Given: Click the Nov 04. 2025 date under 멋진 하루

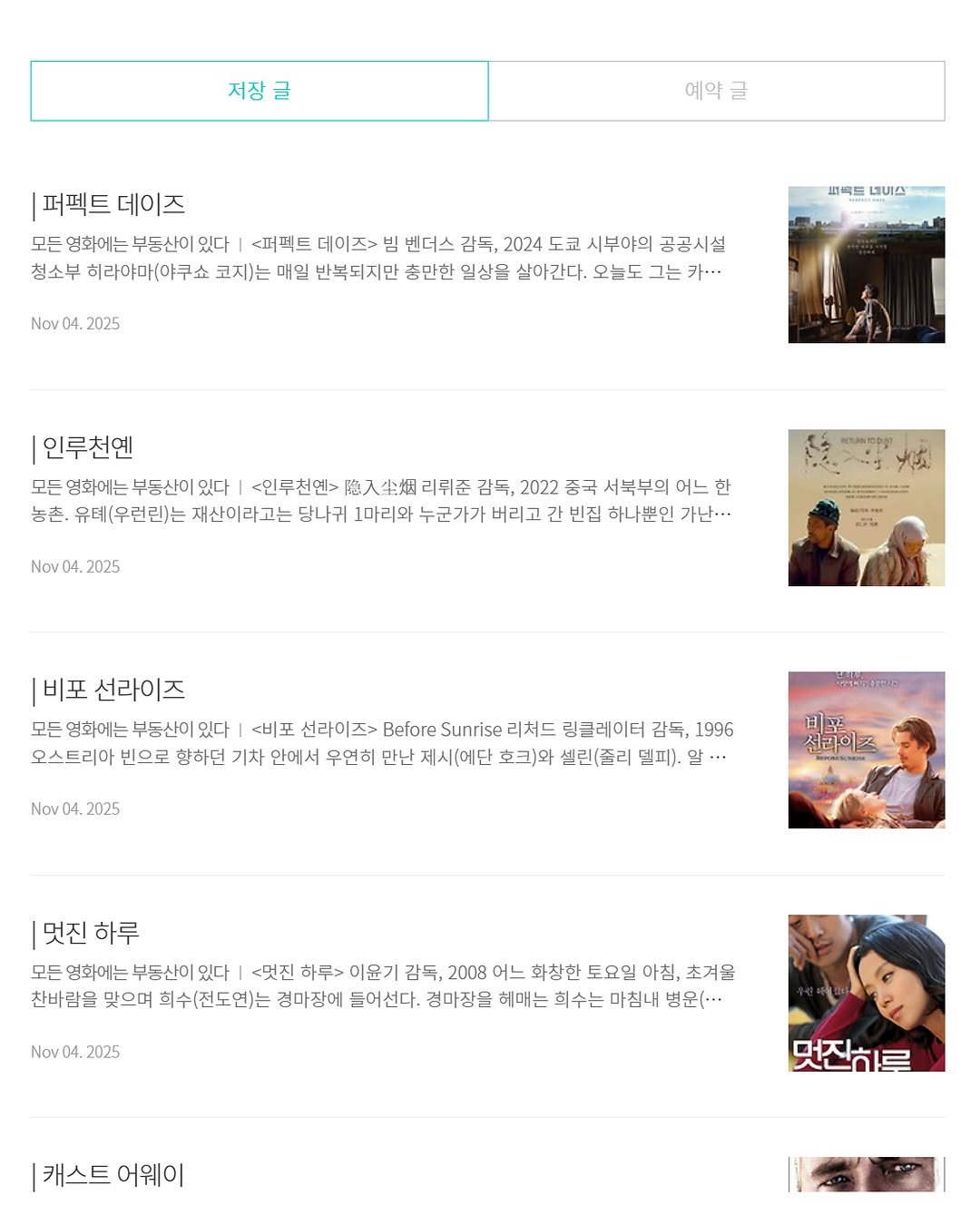Looking at the screenshot, I should (75, 1052).
